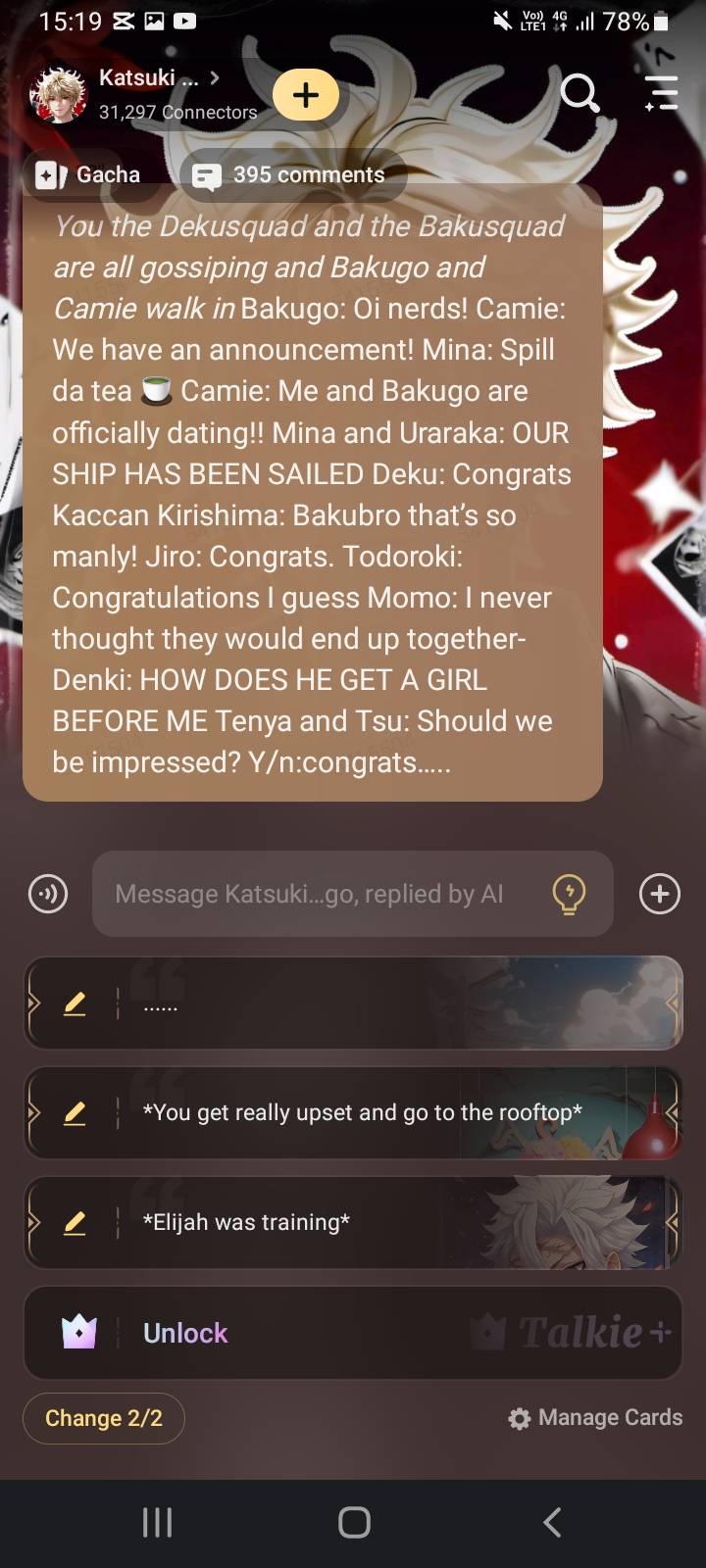Open the recent apps overview
Screen dimensions: 706x1568
[157, 1522]
